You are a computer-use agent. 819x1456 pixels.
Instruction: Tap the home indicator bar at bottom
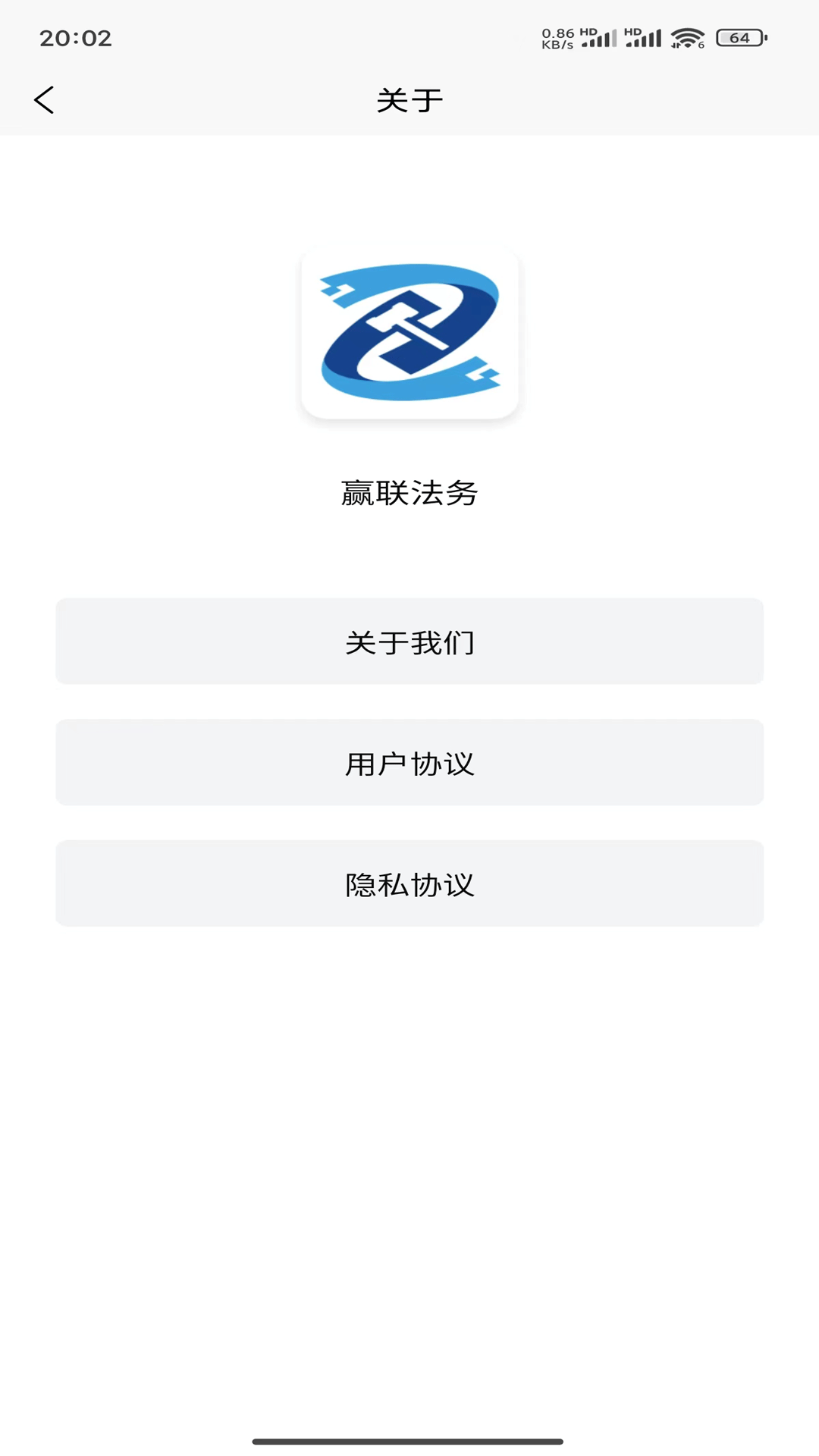pyautogui.click(x=409, y=1439)
